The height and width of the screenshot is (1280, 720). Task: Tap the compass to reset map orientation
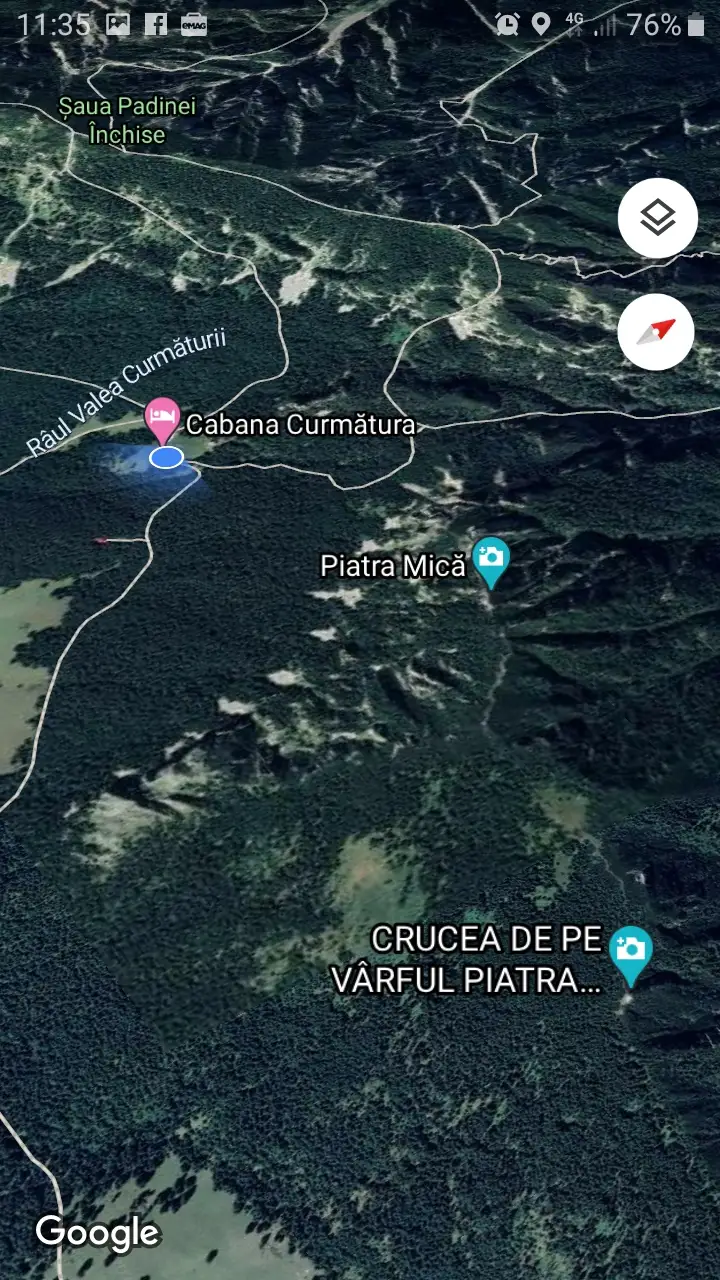[x=656, y=332]
